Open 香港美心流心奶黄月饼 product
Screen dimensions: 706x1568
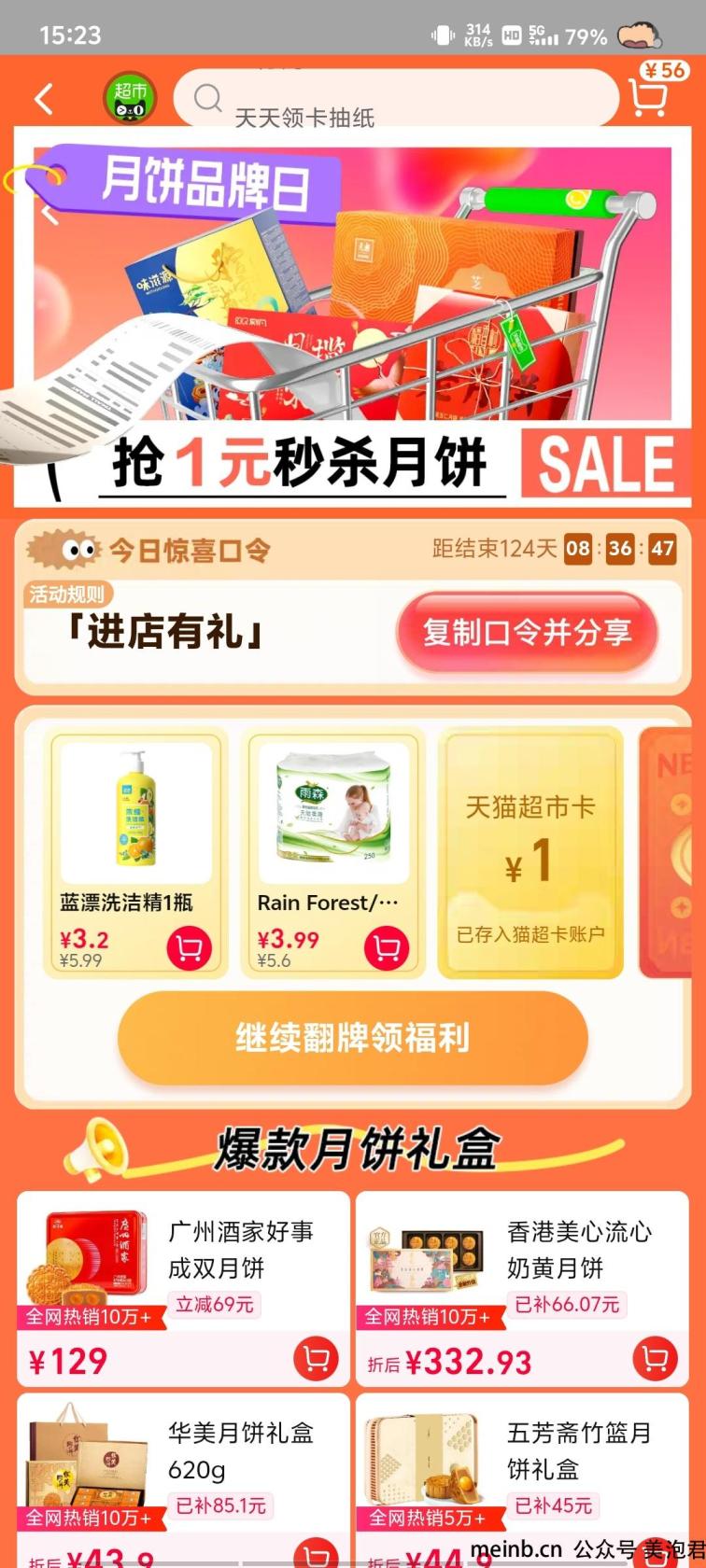(522, 1269)
